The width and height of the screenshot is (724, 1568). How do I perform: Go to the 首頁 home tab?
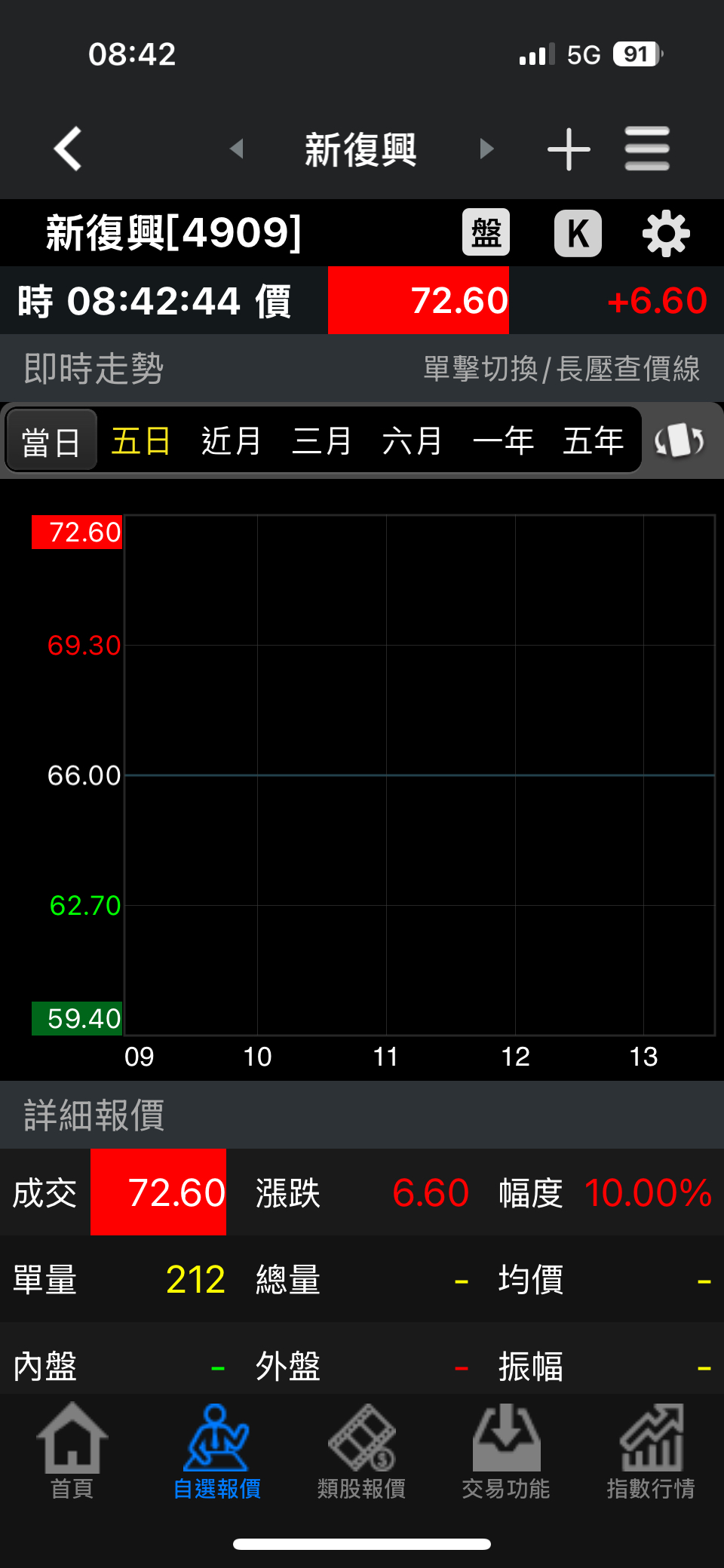tap(72, 1450)
